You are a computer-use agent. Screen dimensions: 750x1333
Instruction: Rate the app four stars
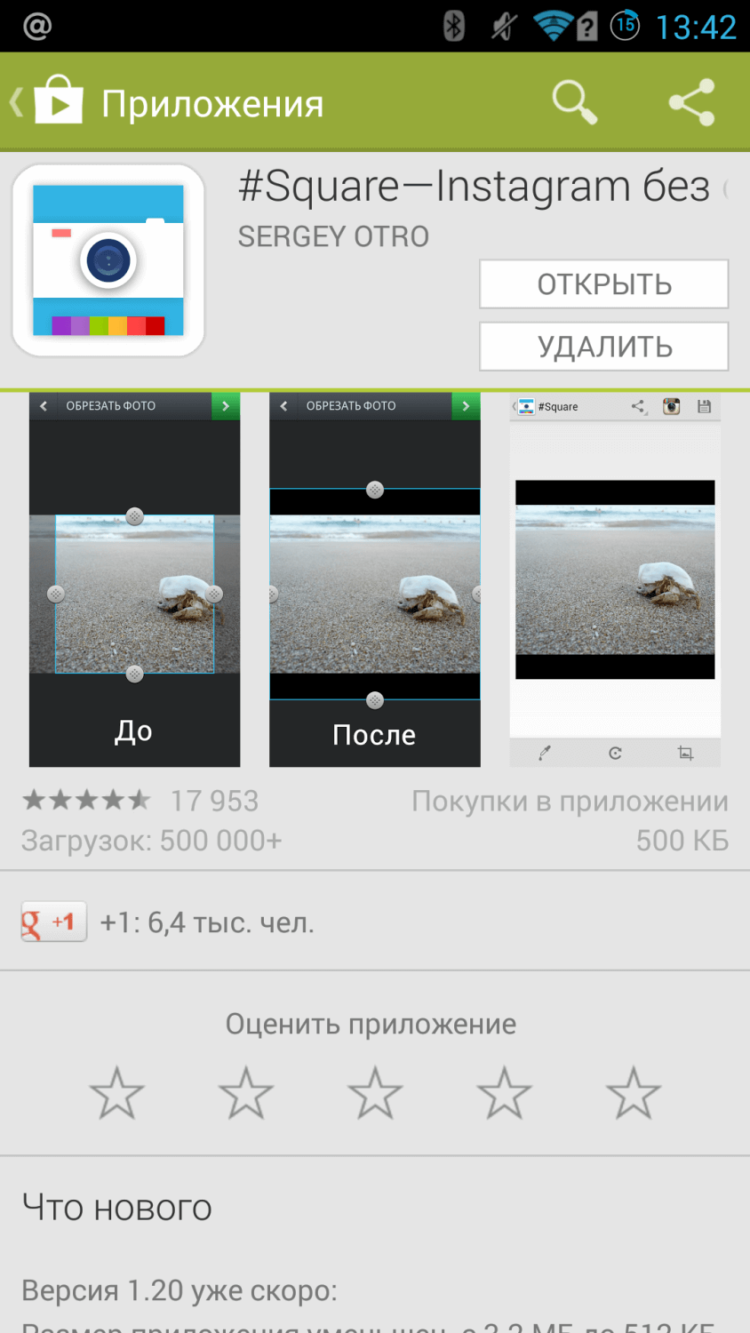pyautogui.click(x=504, y=1092)
